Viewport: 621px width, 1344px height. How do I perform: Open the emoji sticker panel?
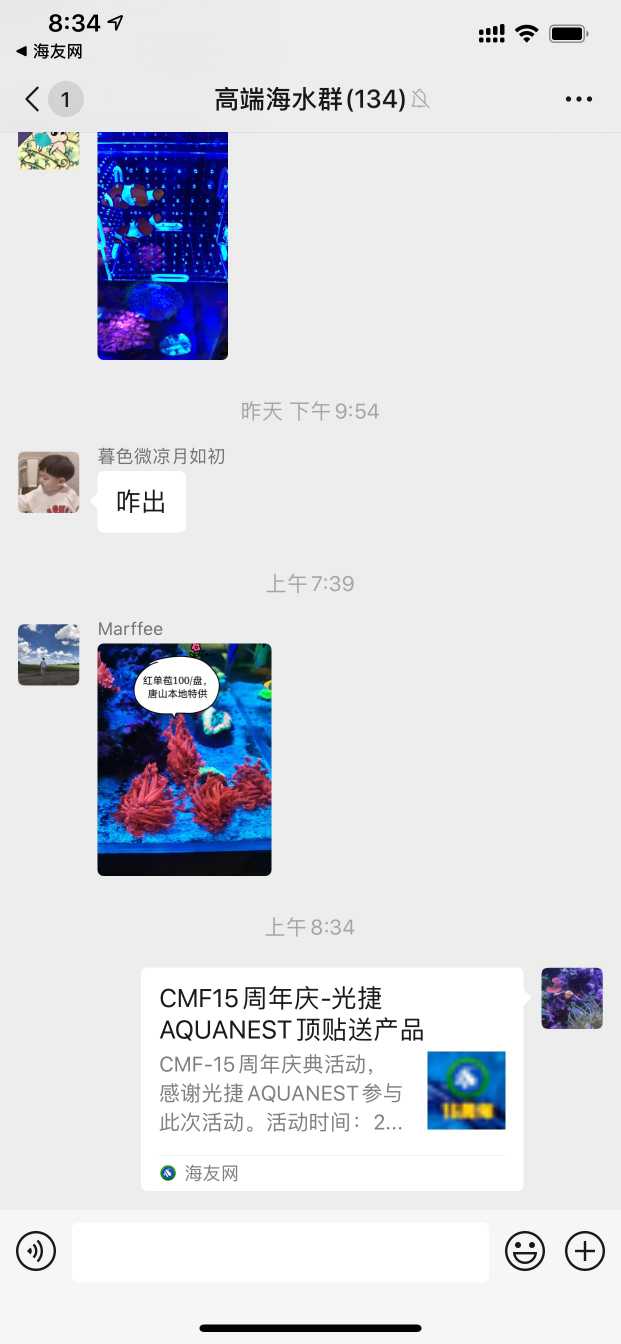[524, 1251]
